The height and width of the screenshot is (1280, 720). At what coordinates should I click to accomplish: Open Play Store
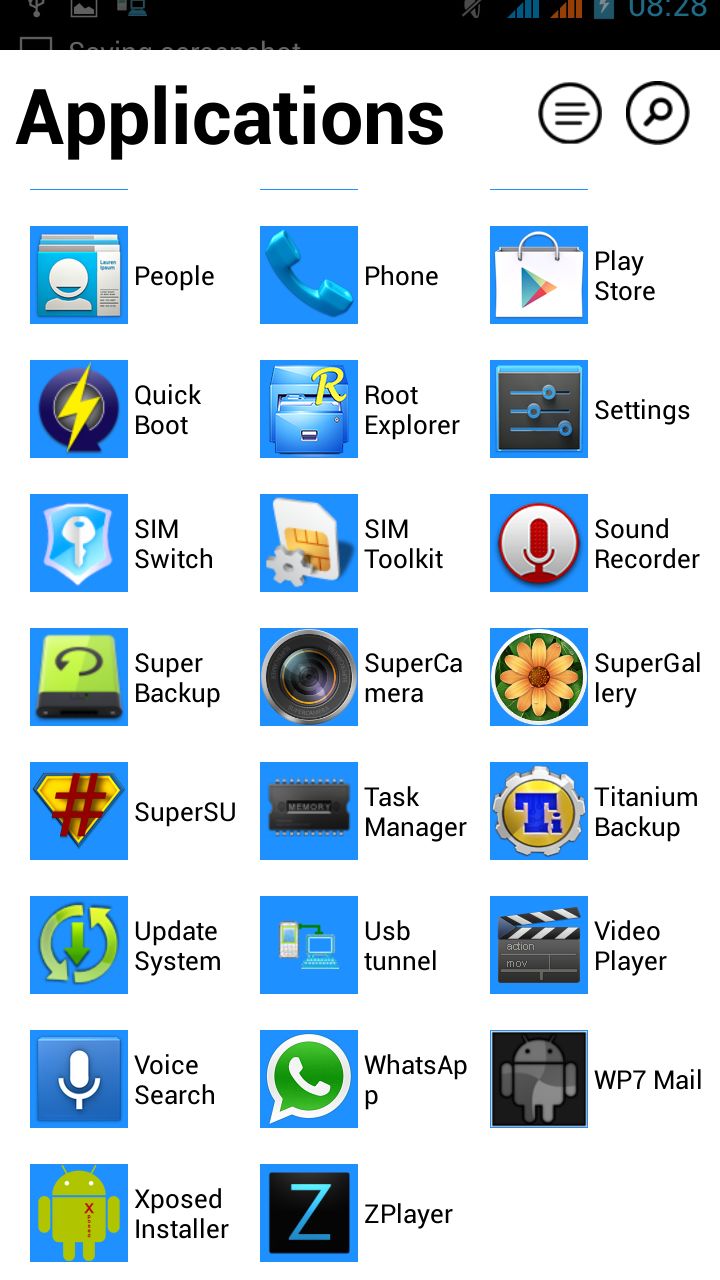pyautogui.click(x=539, y=275)
